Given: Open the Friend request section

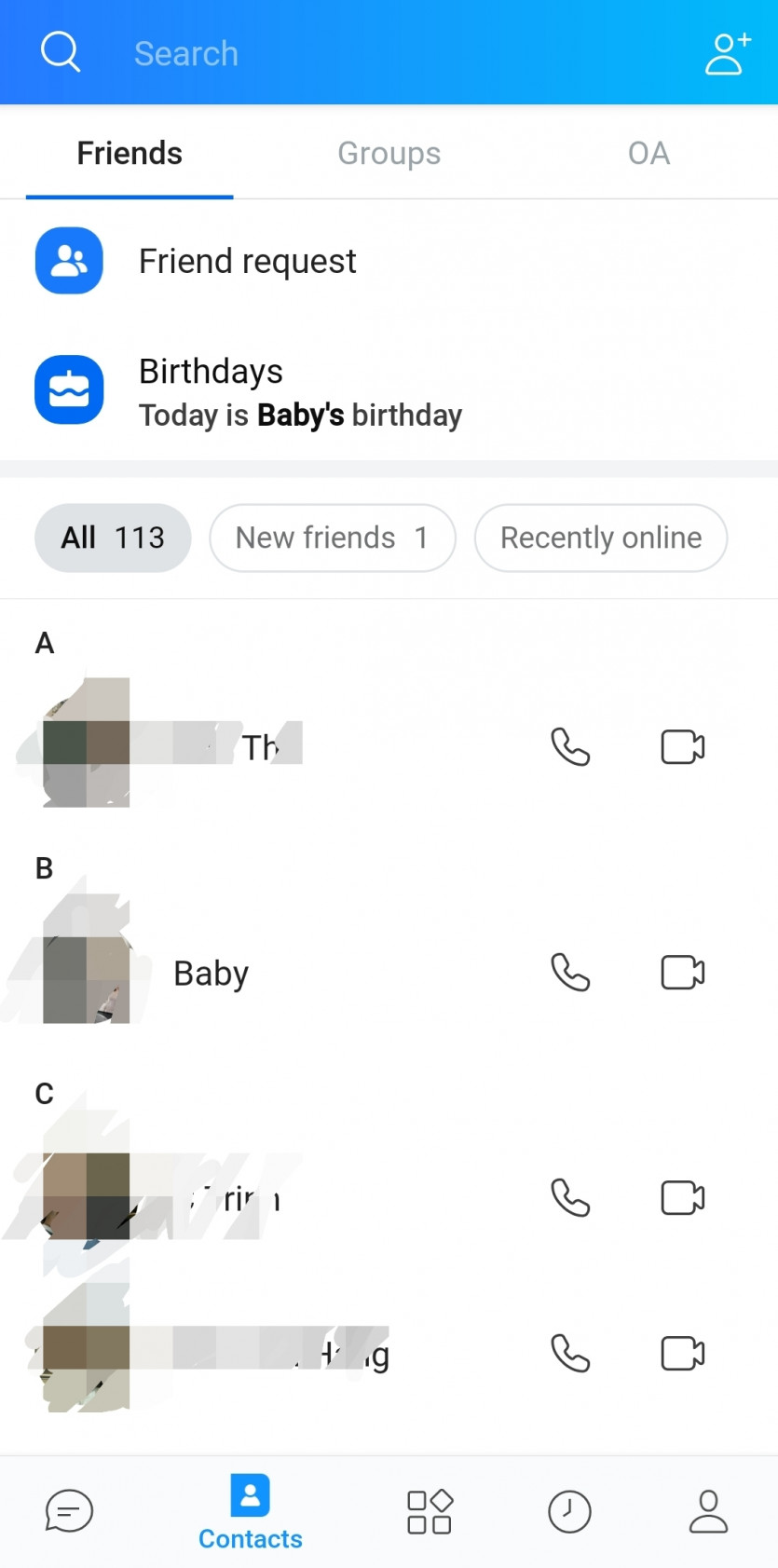Looking at the screenshot, I should (247, 261).
